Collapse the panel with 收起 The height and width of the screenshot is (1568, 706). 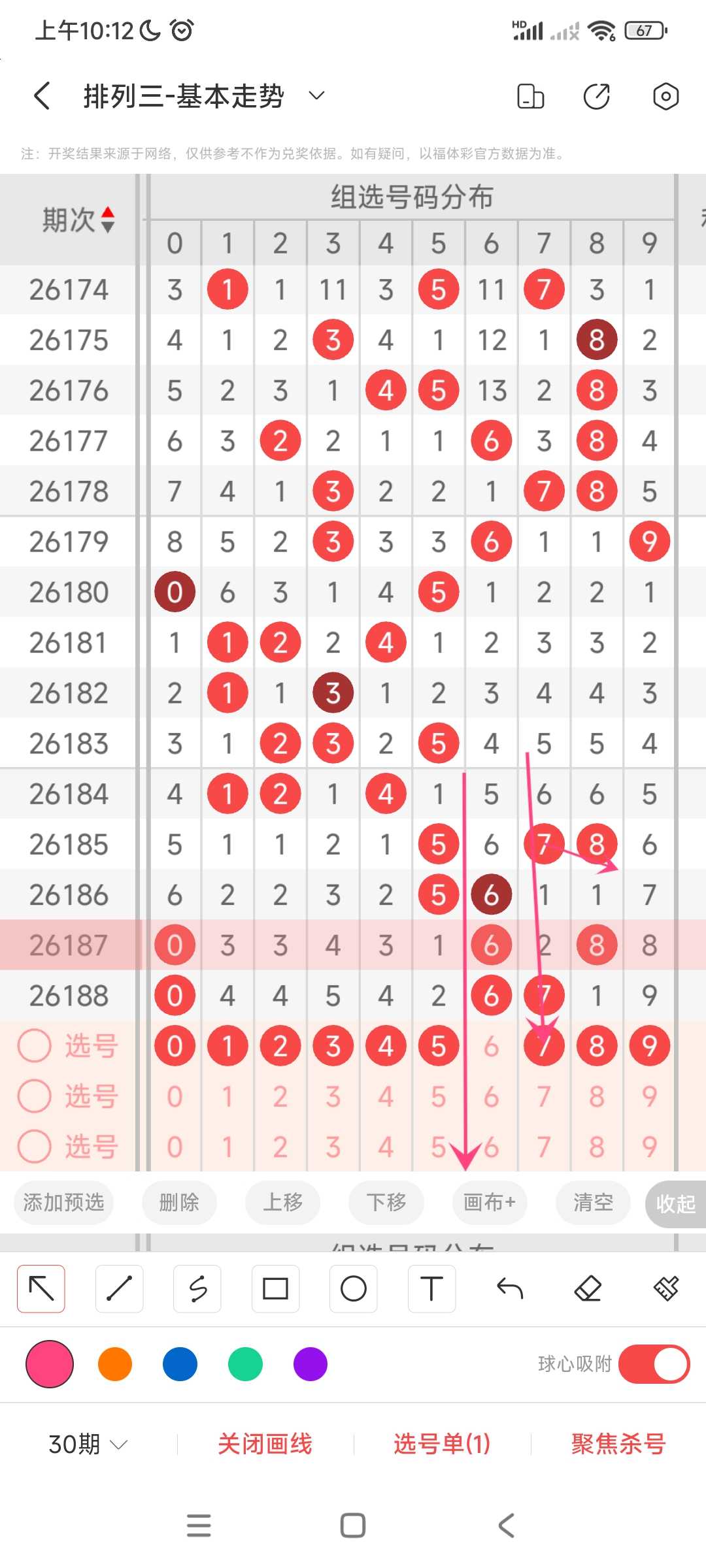675,1203
